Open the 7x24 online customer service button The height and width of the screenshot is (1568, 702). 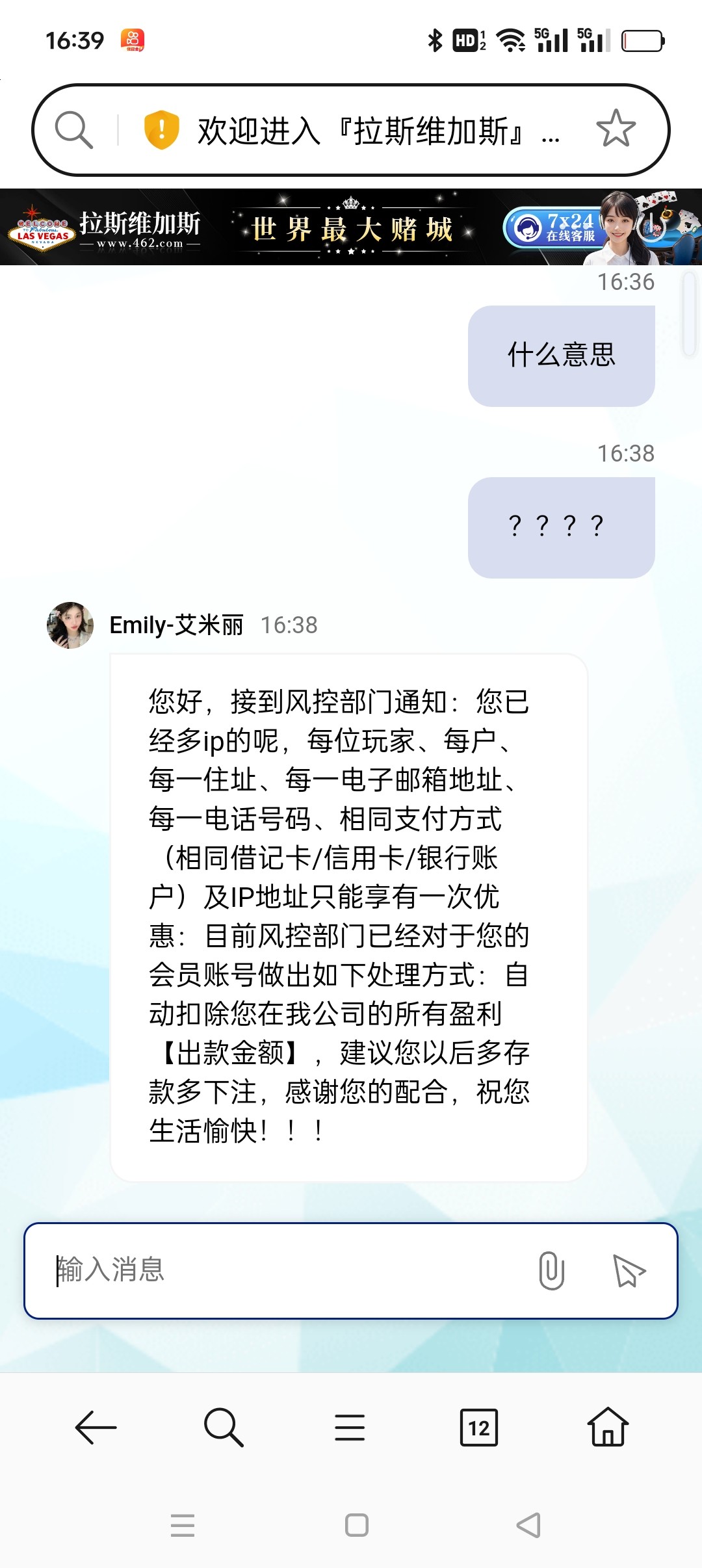click(x=552, y=228)
